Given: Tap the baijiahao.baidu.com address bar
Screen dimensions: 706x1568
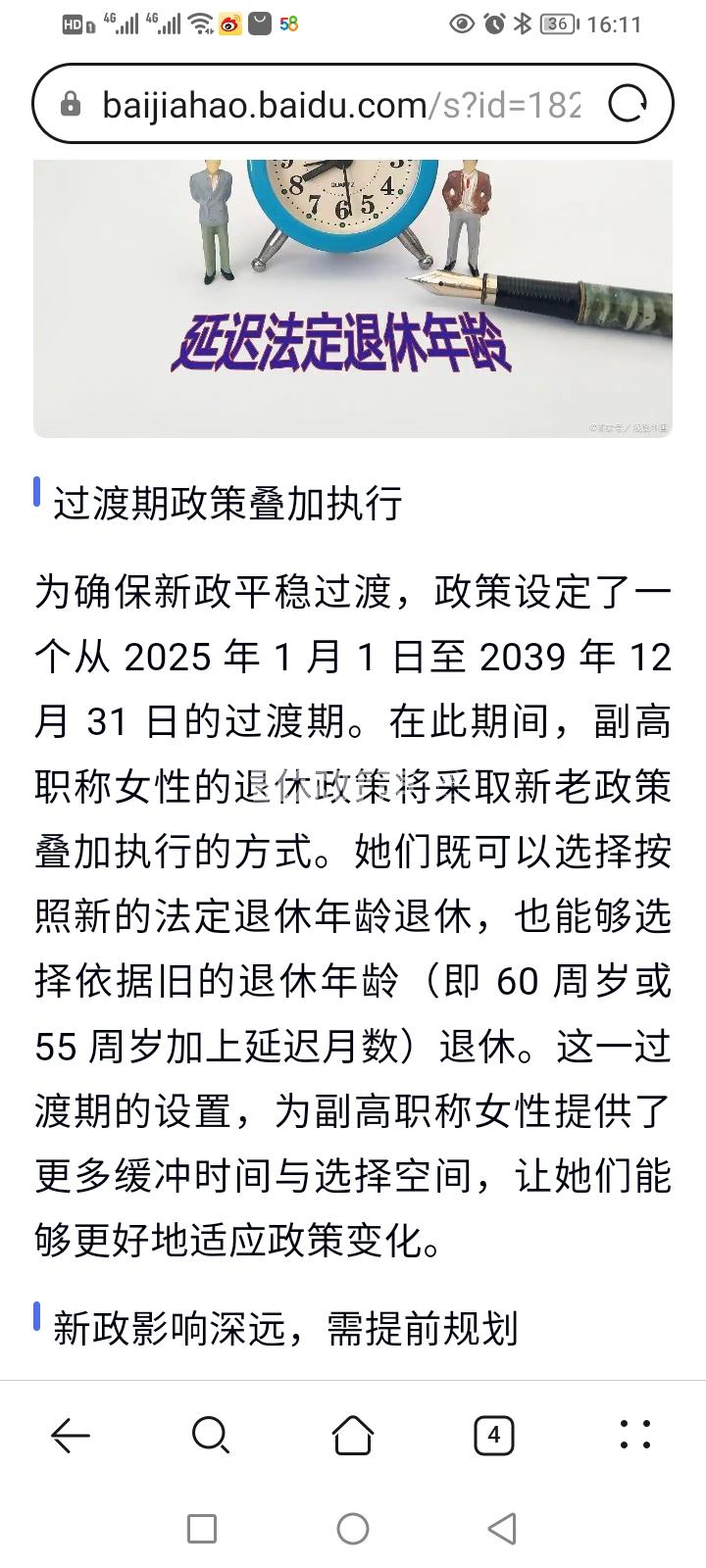Looking at the screenshot, I should click(x=333, y=104).
